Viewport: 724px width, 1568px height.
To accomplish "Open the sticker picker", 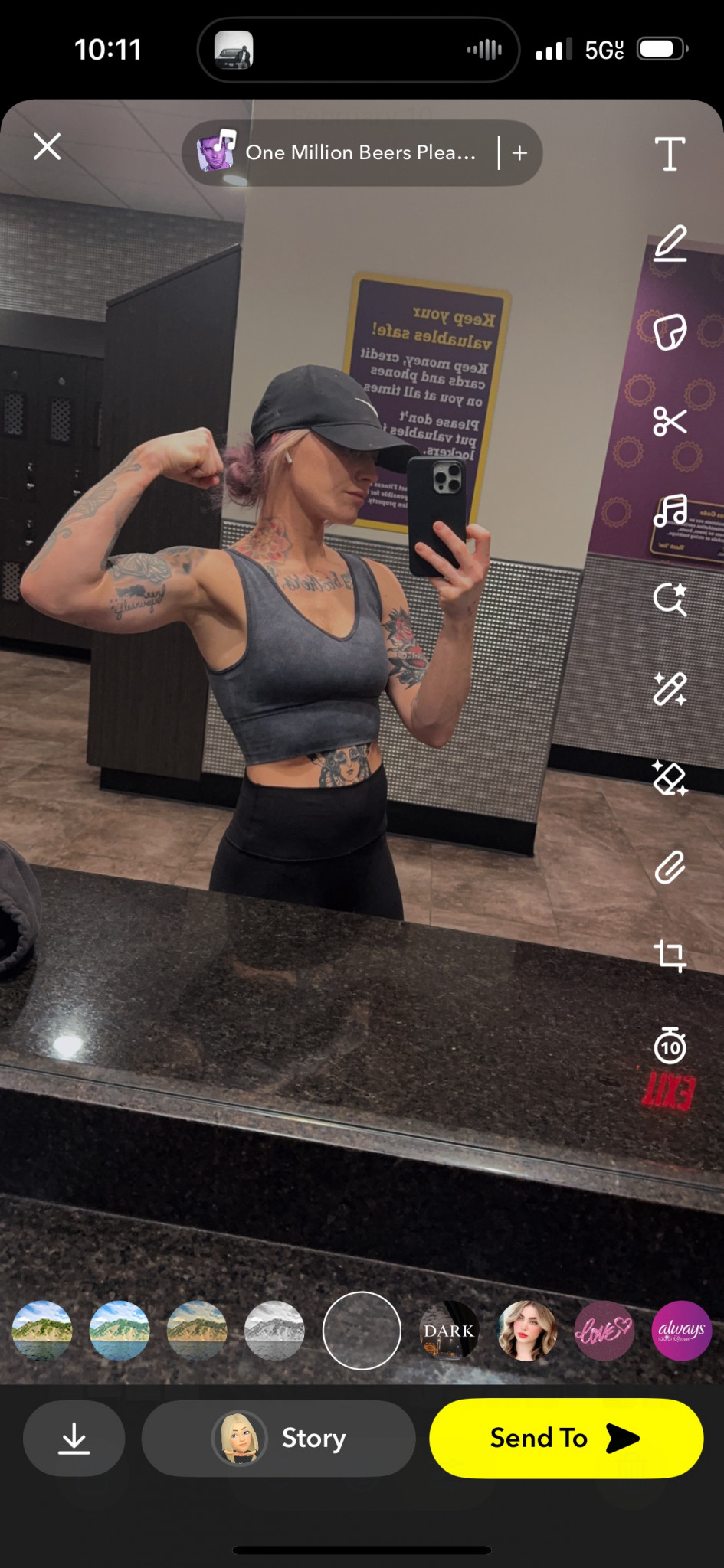I will pyautogui.click(x=670, y=332).
